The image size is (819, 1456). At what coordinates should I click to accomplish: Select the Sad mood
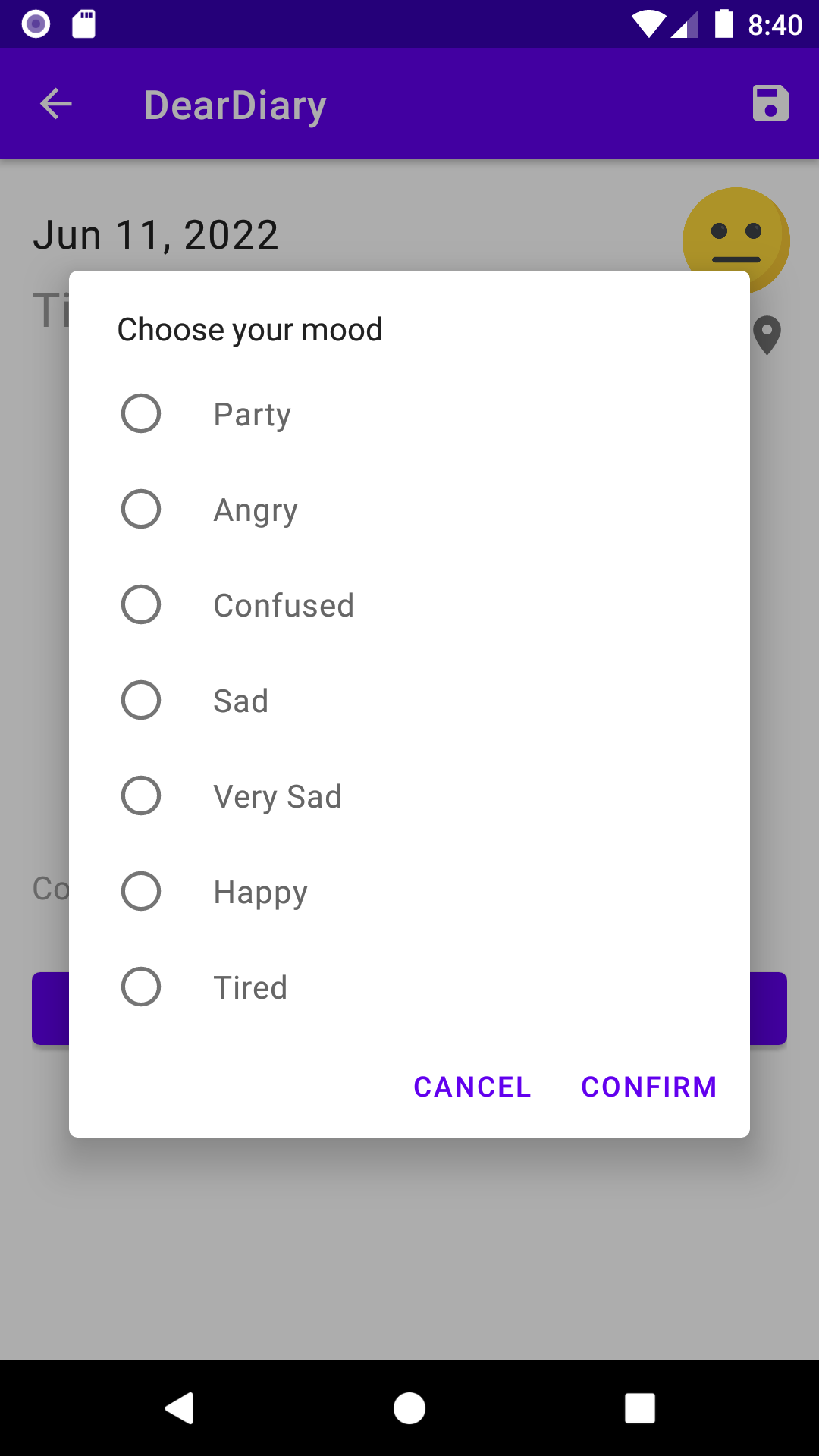pyautogui.click(x=141, y=701)
